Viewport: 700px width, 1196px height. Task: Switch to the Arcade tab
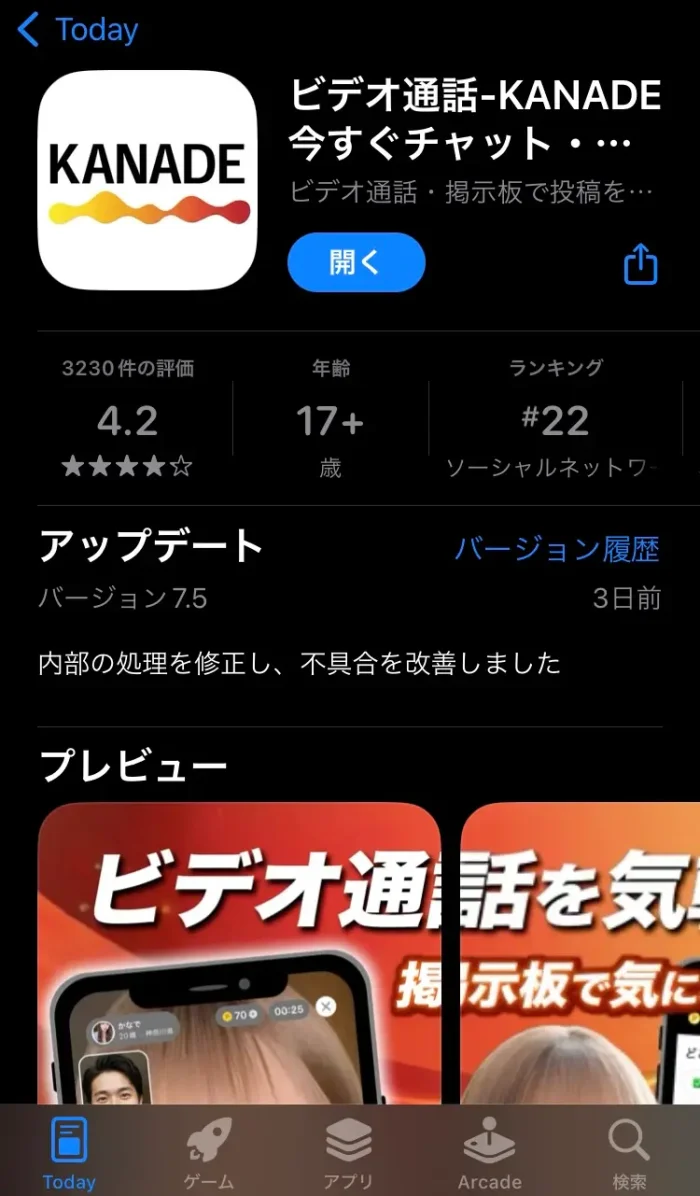(489, 1153)
